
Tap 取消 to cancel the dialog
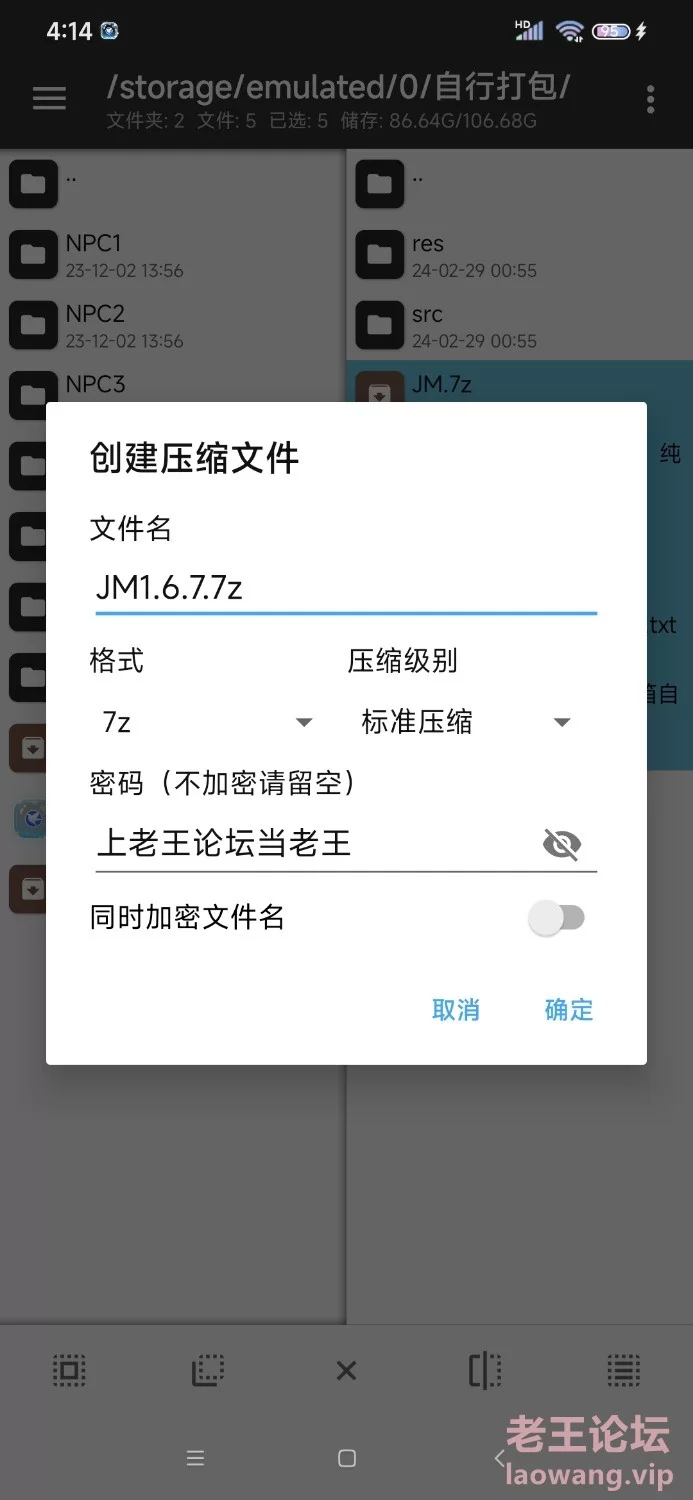click(x=456, y=1010)
